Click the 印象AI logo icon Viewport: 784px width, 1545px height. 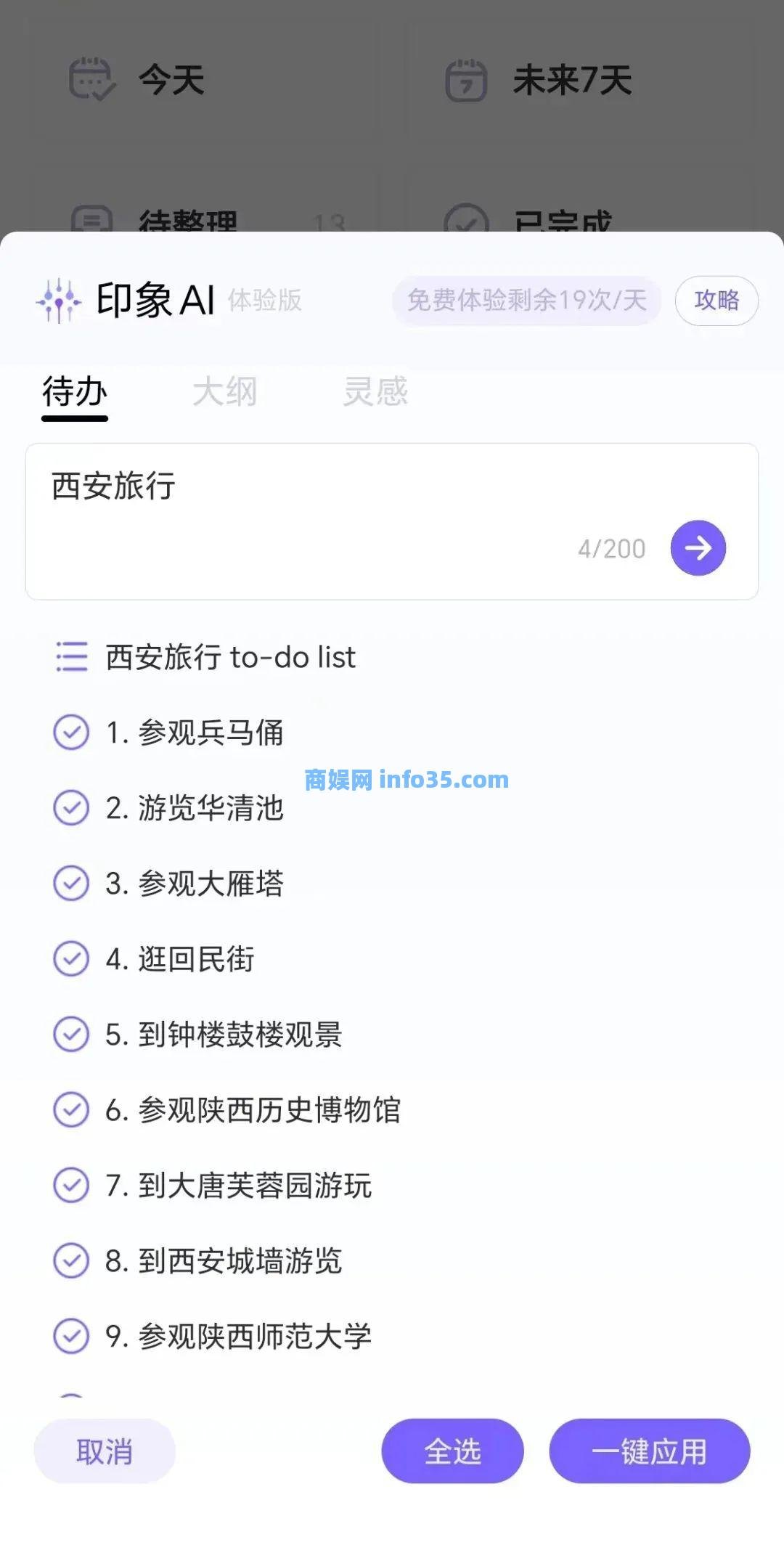click(x=60, y=301)
